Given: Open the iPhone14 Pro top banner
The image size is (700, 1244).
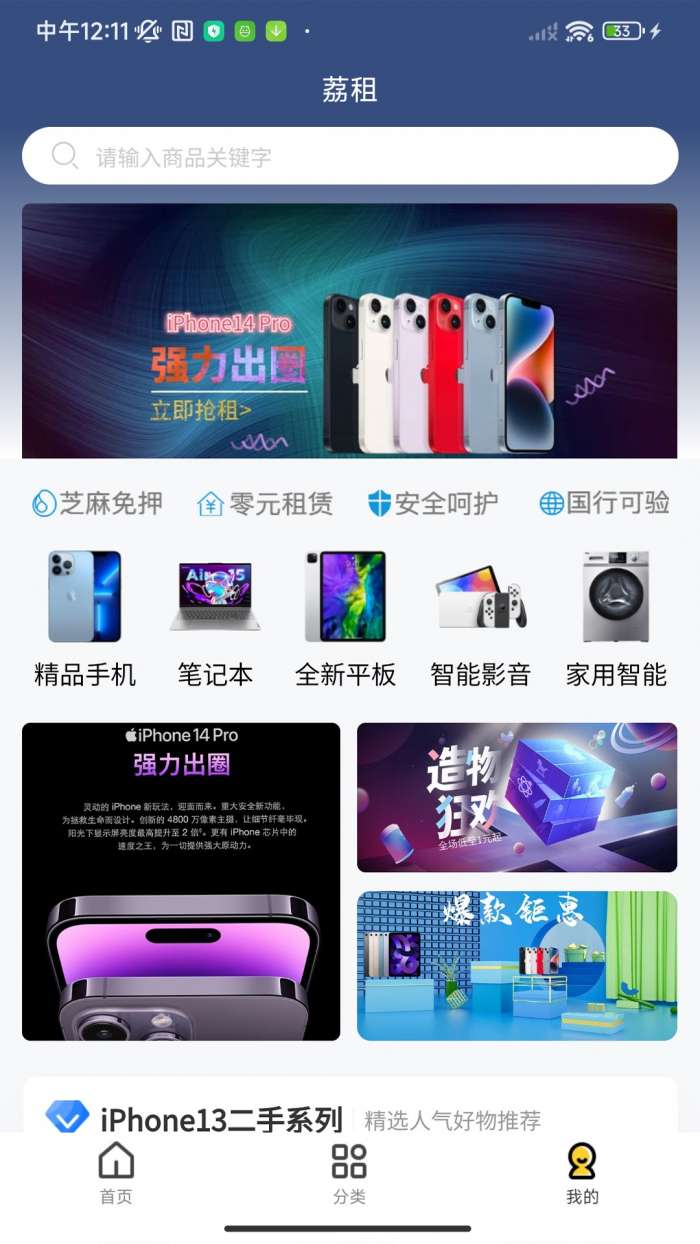Looking at the screenshot, I should coord(350,330).
